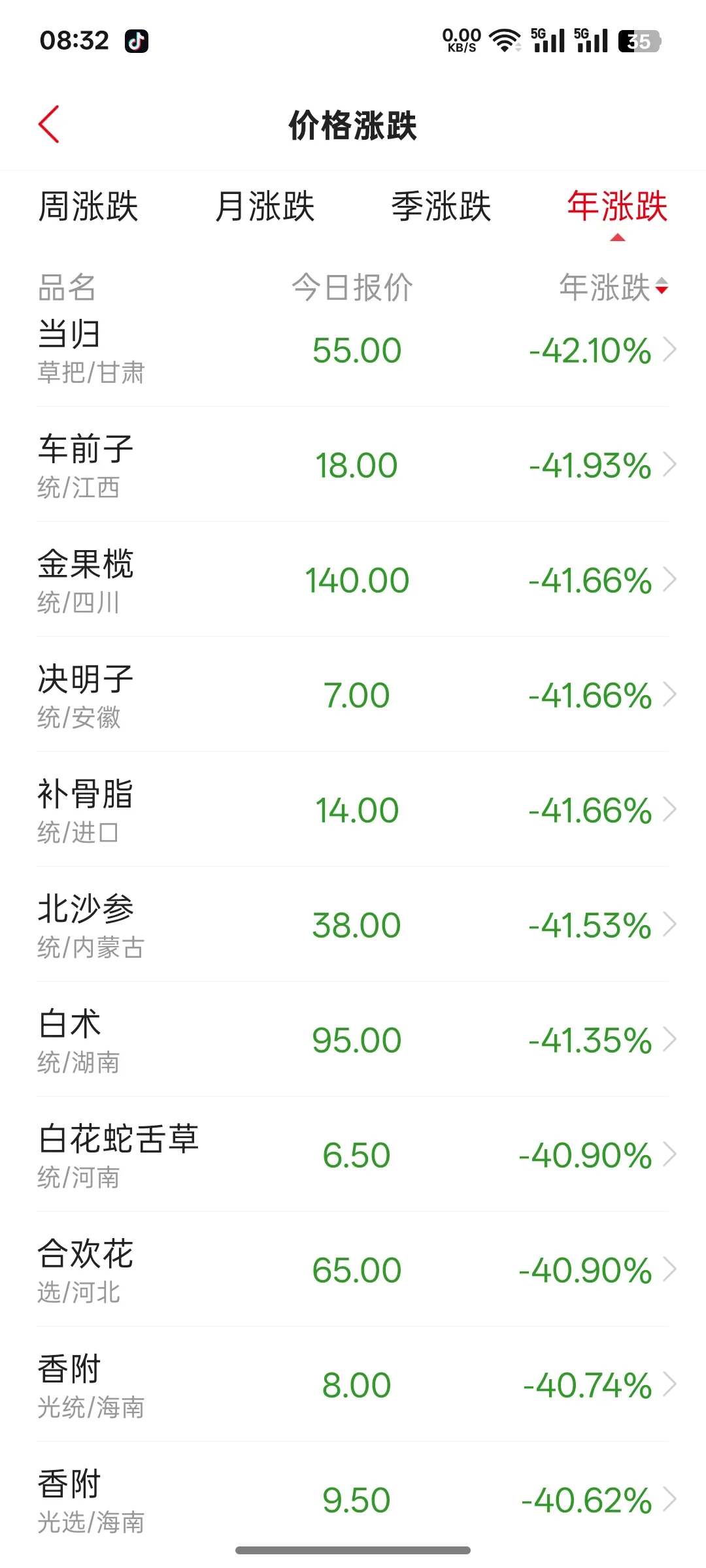Open the 补骨脂 统/进口 row
Screen dimensions: 706x1568
coord(353,809)
